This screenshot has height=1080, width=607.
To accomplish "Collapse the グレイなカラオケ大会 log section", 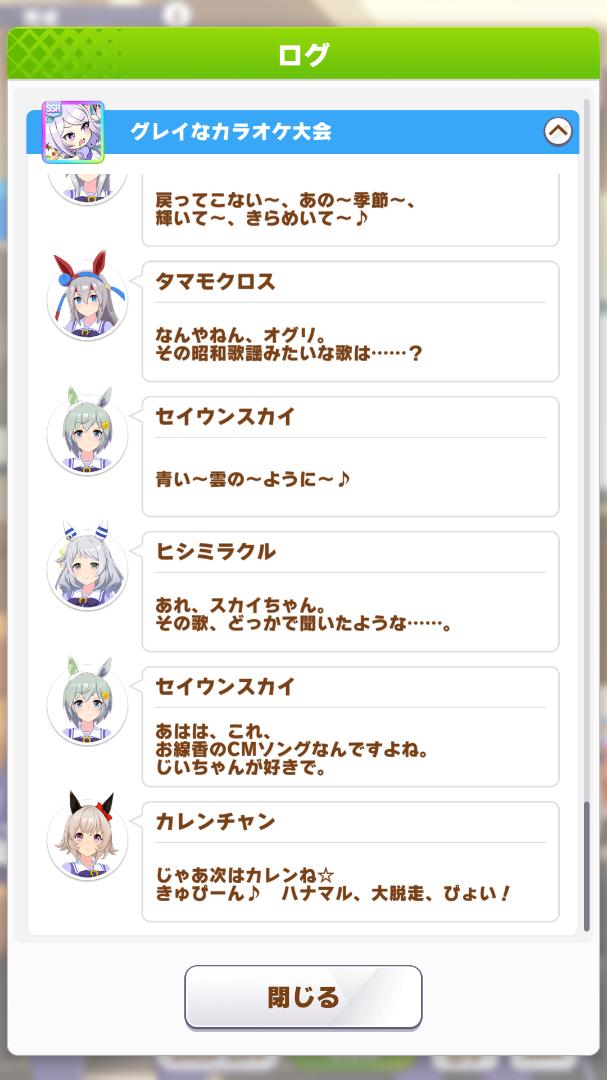I will [x=557, y=131].
